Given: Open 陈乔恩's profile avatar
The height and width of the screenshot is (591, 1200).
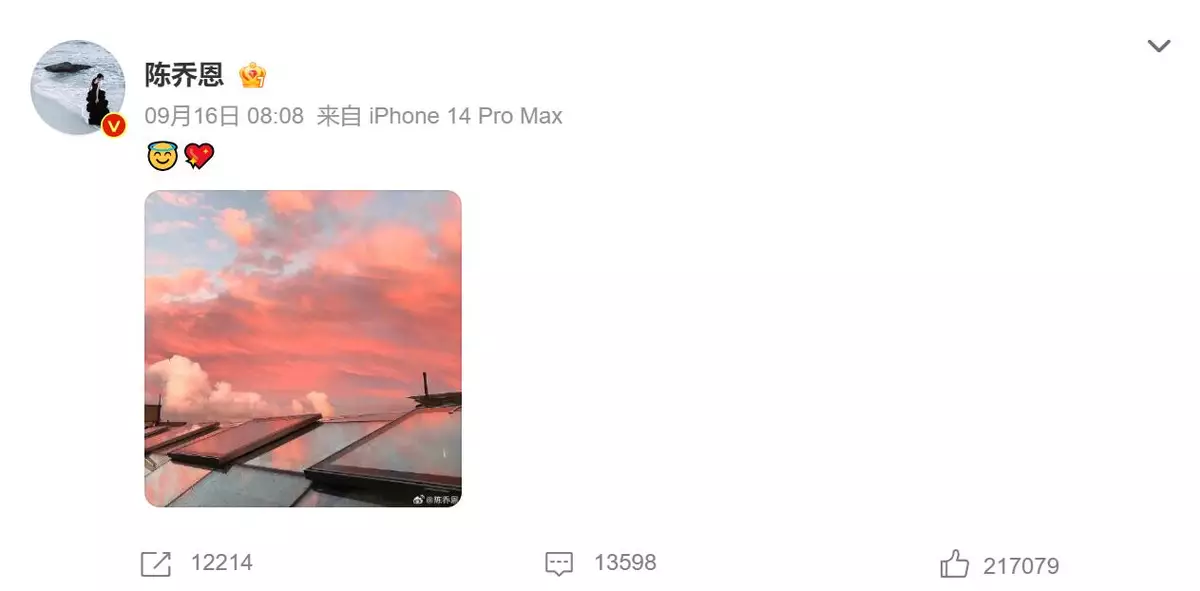Looking at the screenshot, I should [78, 88].
